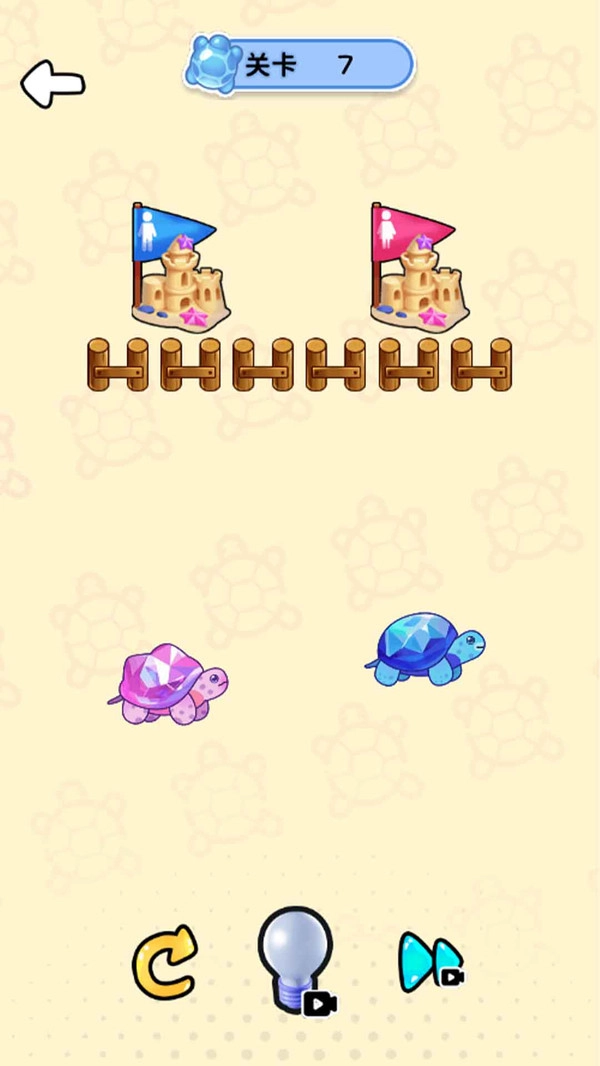
Task: Skip this level with the fast-forward icon
Action: [x=428, y=962]
